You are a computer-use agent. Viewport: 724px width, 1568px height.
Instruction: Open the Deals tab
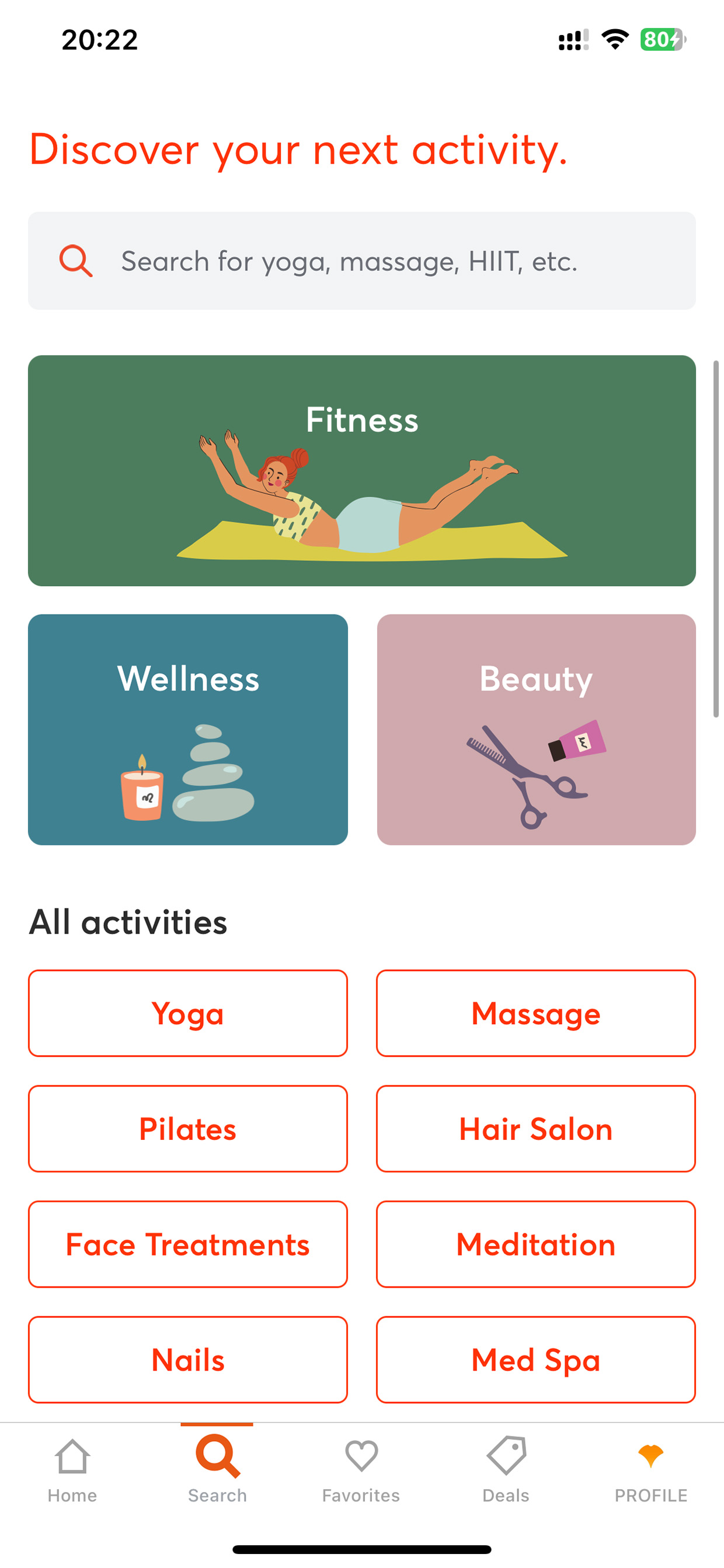[506, 1470]
